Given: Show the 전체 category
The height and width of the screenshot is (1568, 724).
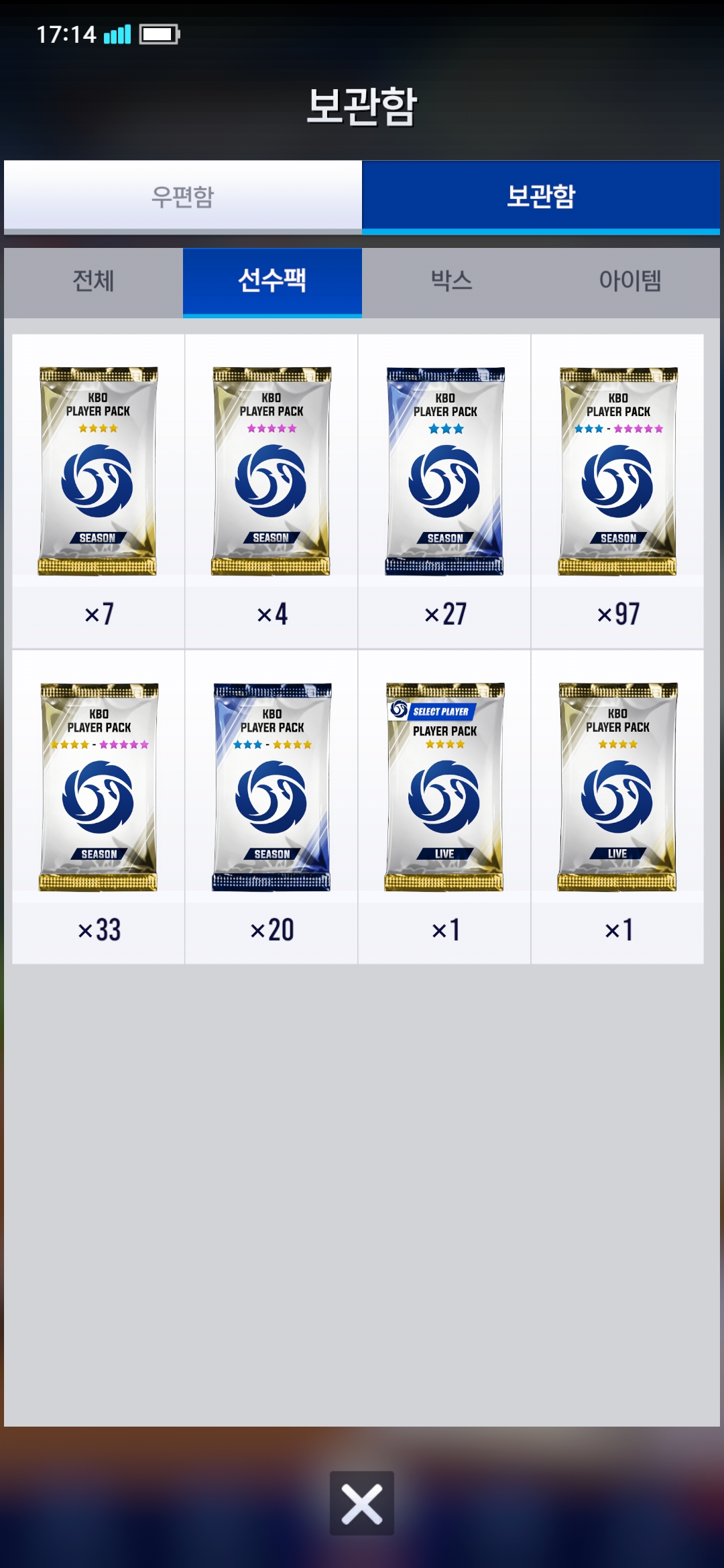Looking at the screenshot, I should tap(93, 281).
